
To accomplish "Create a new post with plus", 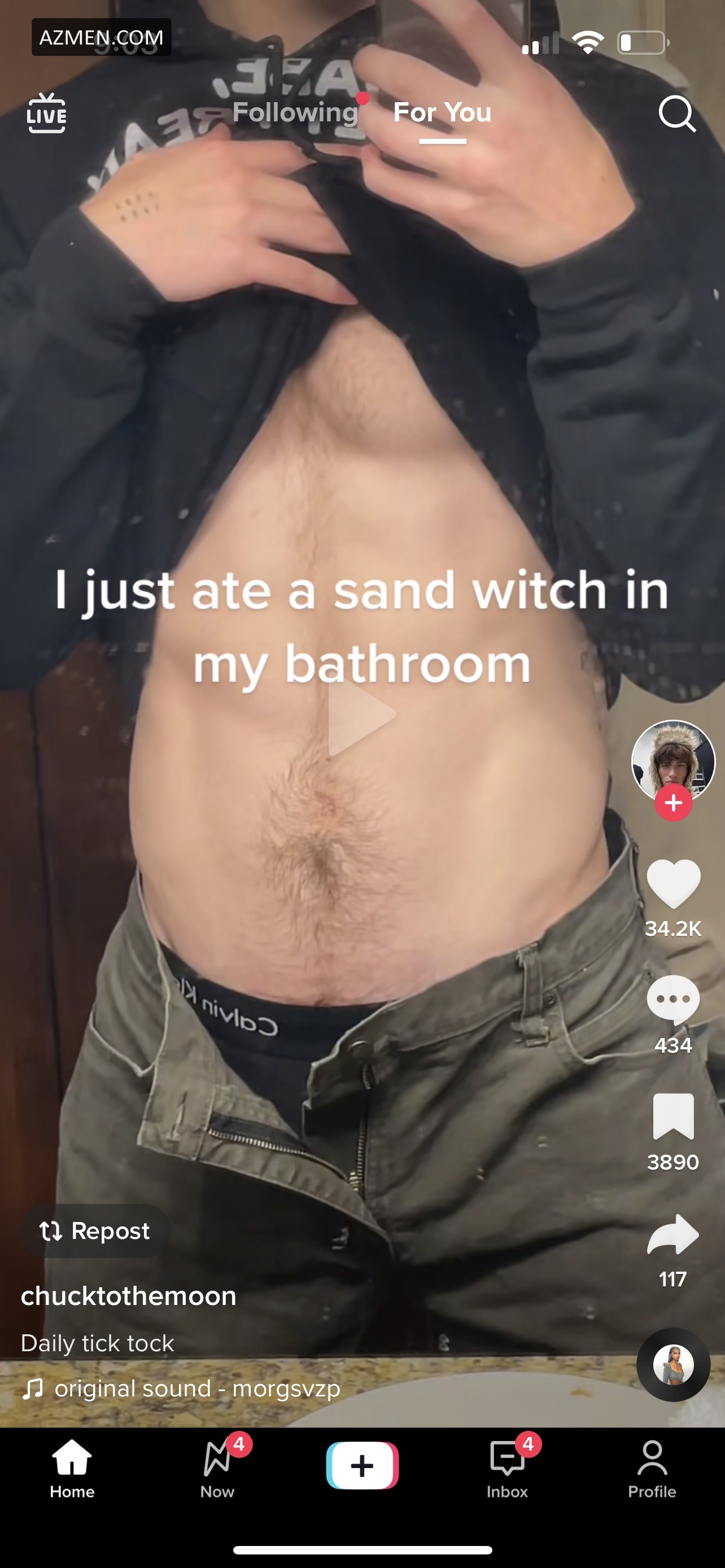I will (x=362, y=1466).
